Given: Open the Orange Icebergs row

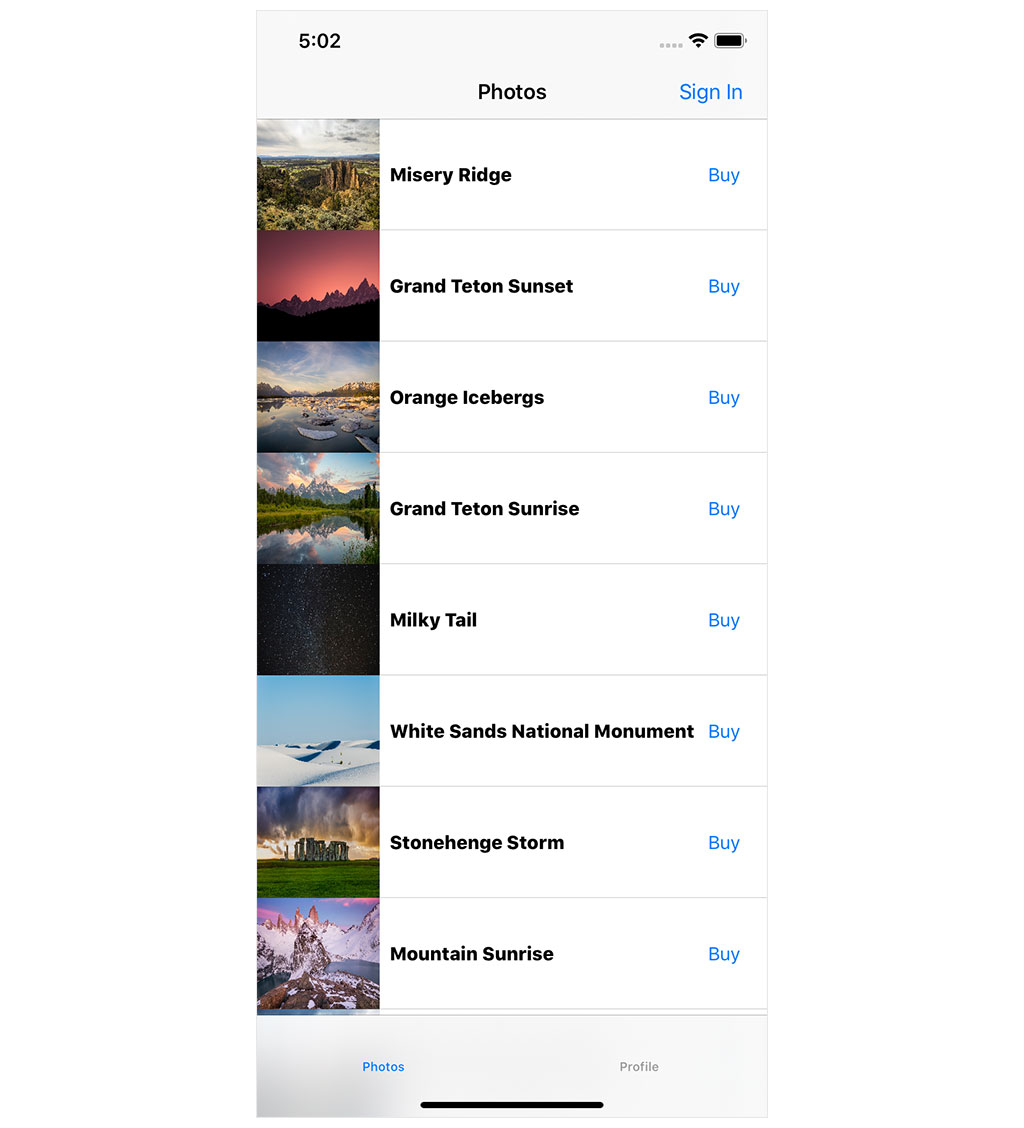Looking at the screenshot, I should tap(466, 397).
